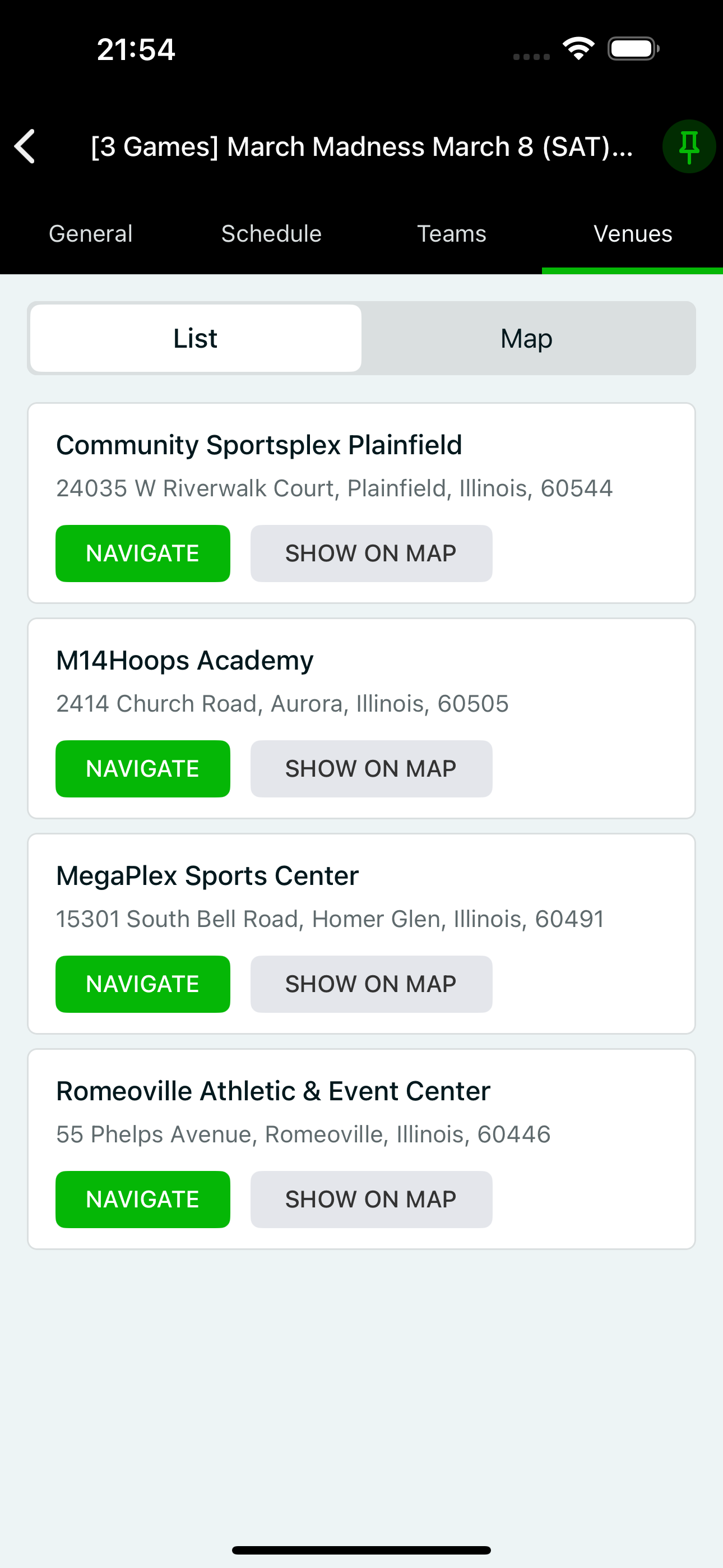723x1568 pixels.
Task: Go back with the top-left arrow
Action: pos(25,147)
